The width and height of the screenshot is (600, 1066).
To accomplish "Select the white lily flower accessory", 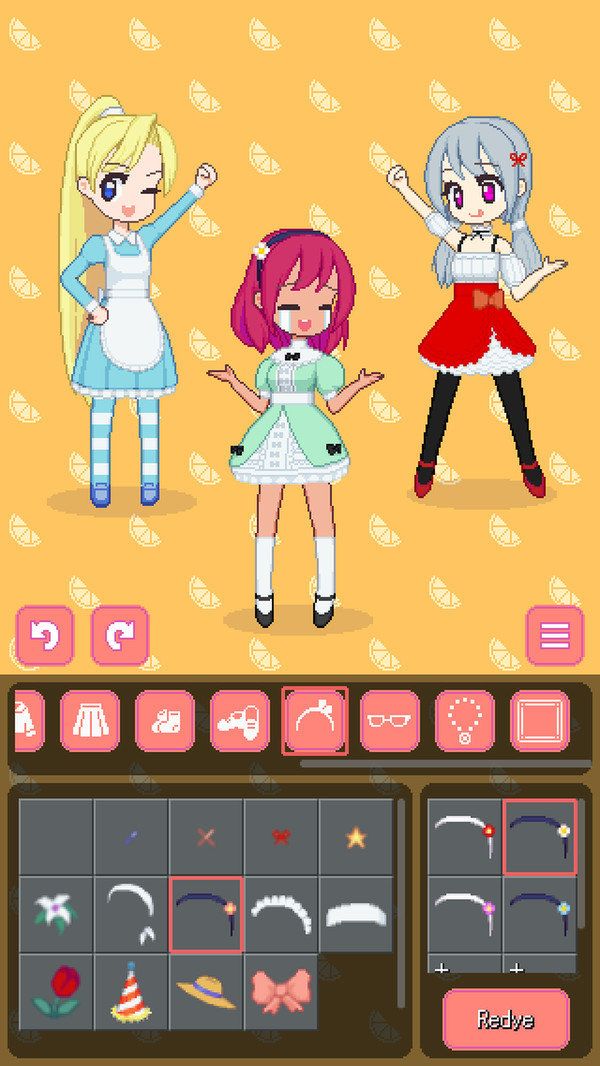I will pyautogui.click(x=56, y=914).
